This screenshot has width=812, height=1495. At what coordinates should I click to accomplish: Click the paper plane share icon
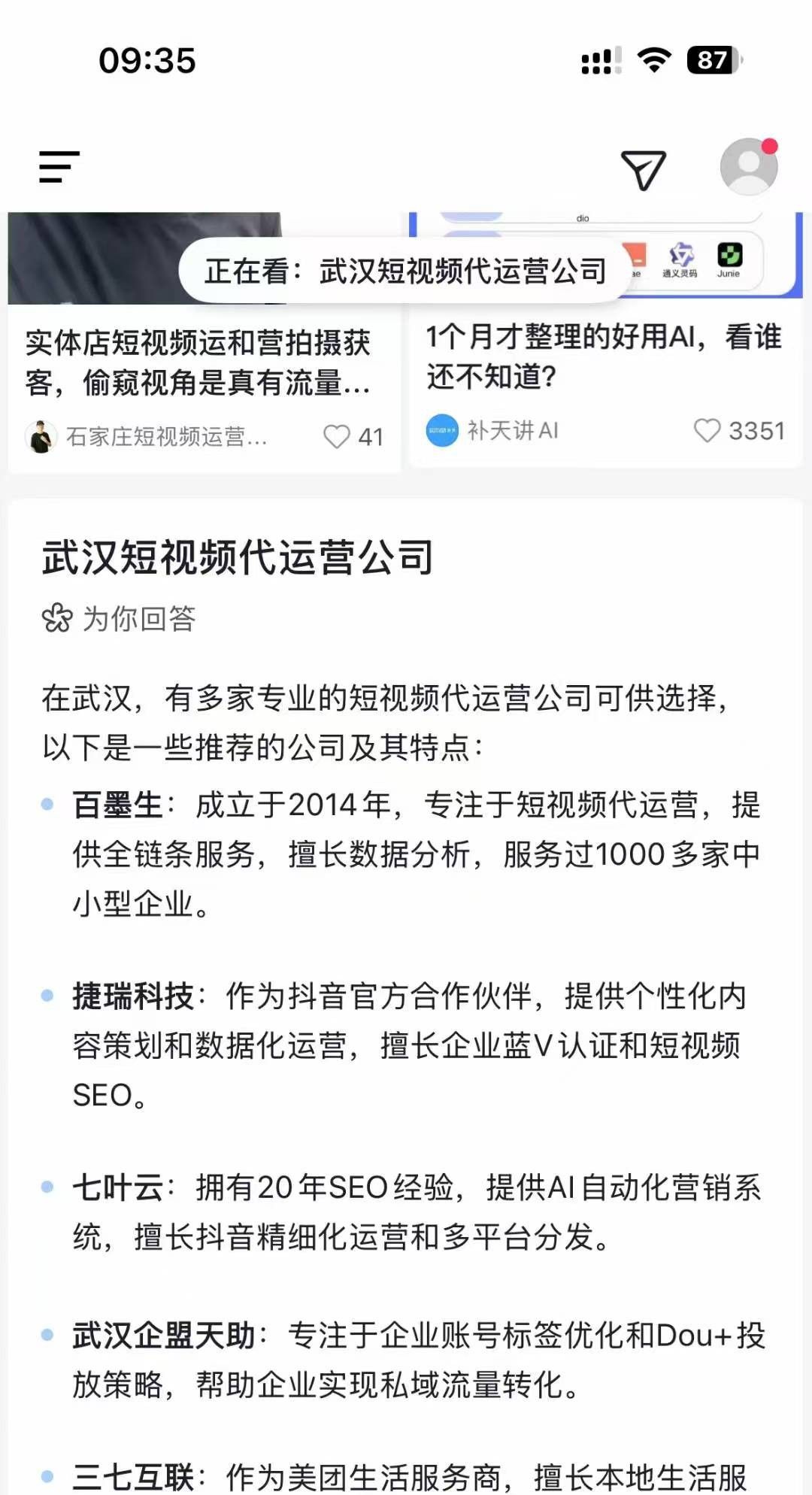click(x=643, y=168)
